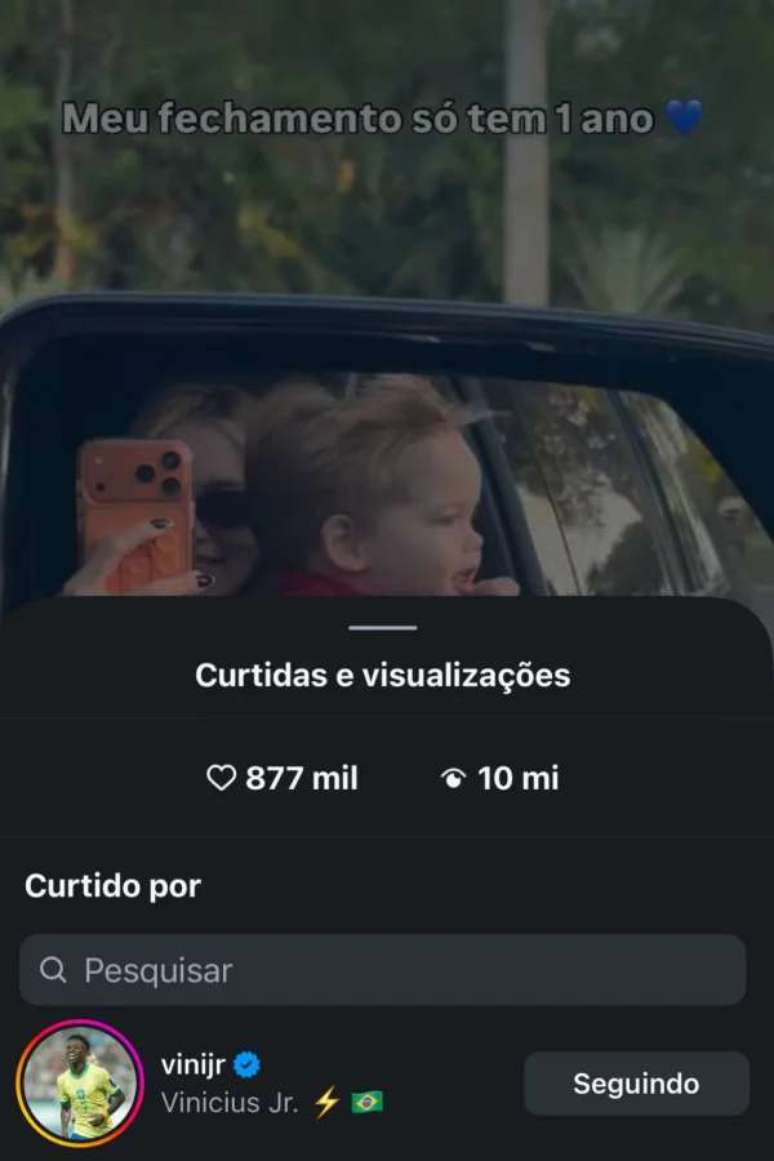The width and height of the screenshot is (774, 1161).
Task: Tap the Pesquisar search field
Action: tap(382, 970)
